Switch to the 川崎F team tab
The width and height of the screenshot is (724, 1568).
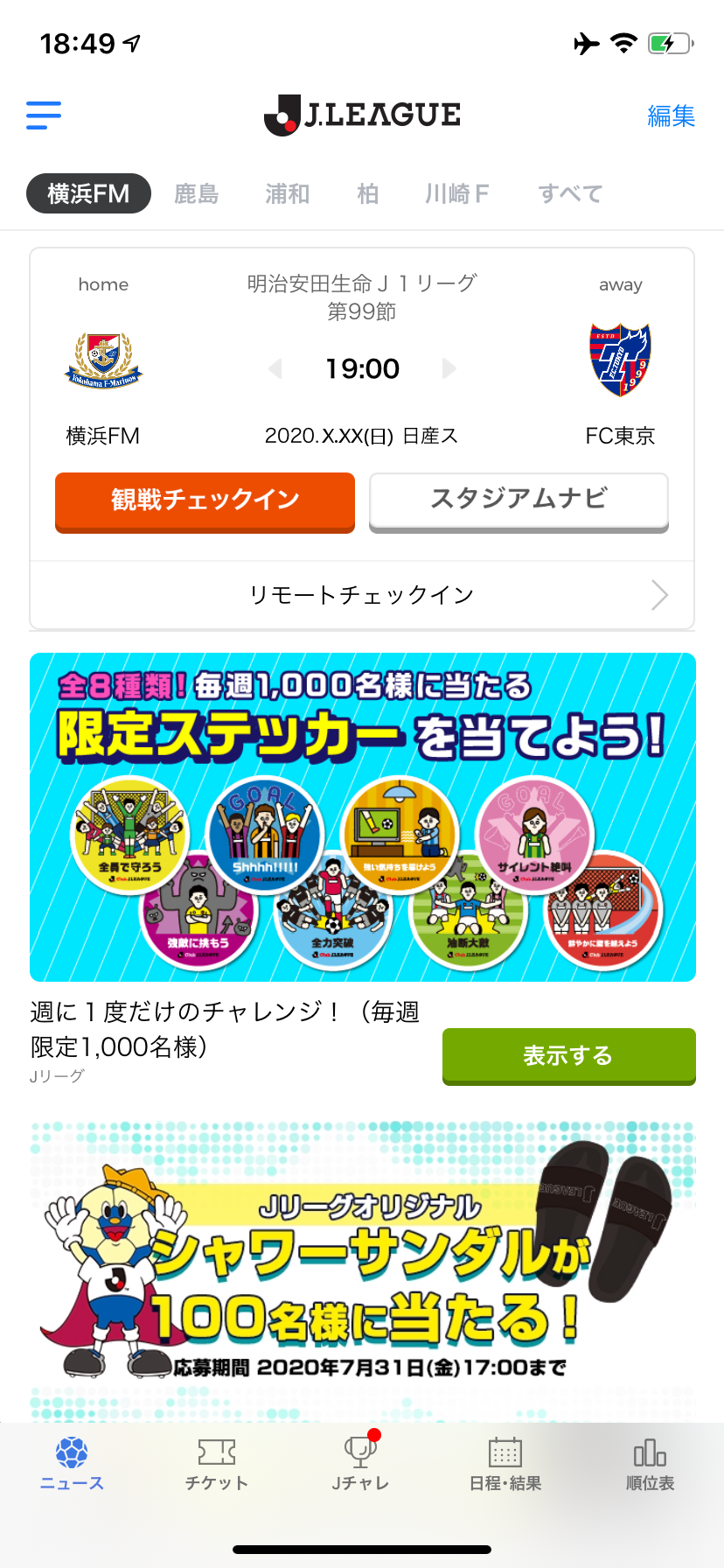456,193
